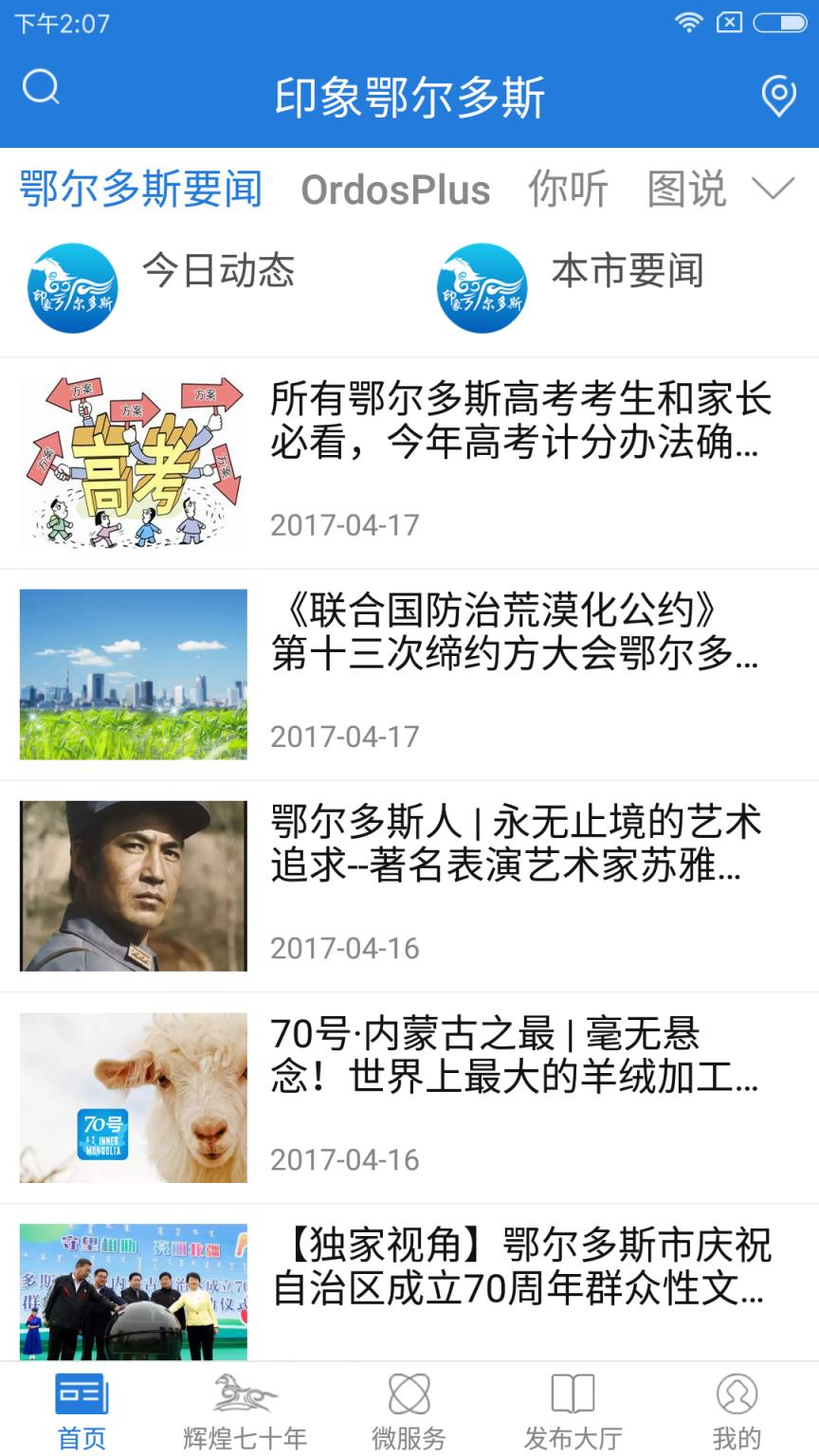Image resolution: width=819 pixels, height=1456 pixels.
Task: Open the 发布大厅 publishing hall
Action: 572,1410
